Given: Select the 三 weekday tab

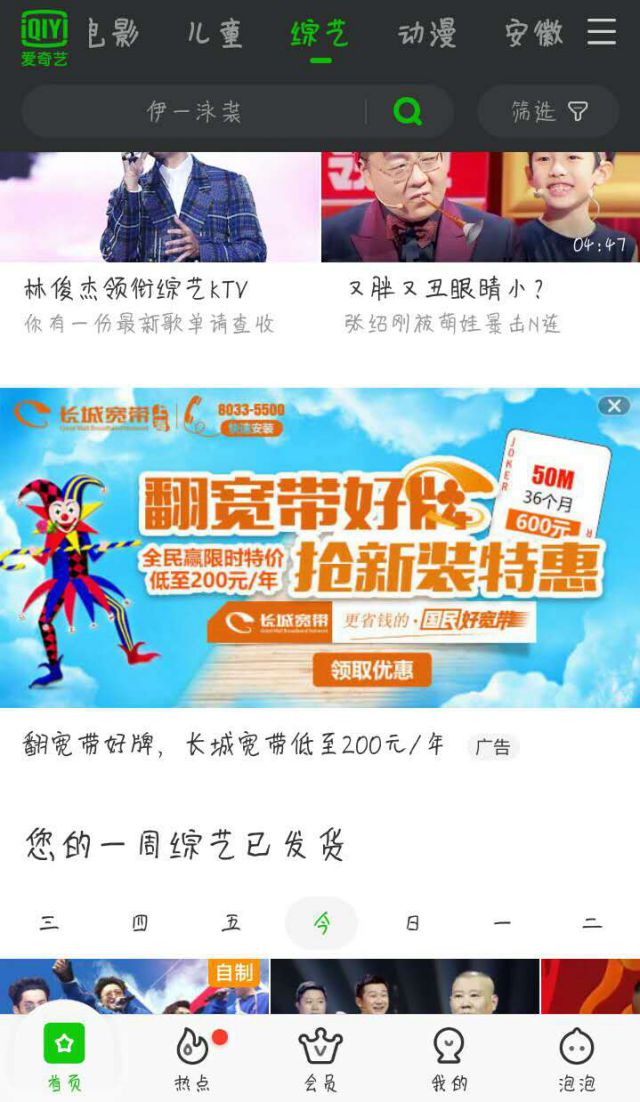Looking at the screenshot, I should tap(48, 924).
